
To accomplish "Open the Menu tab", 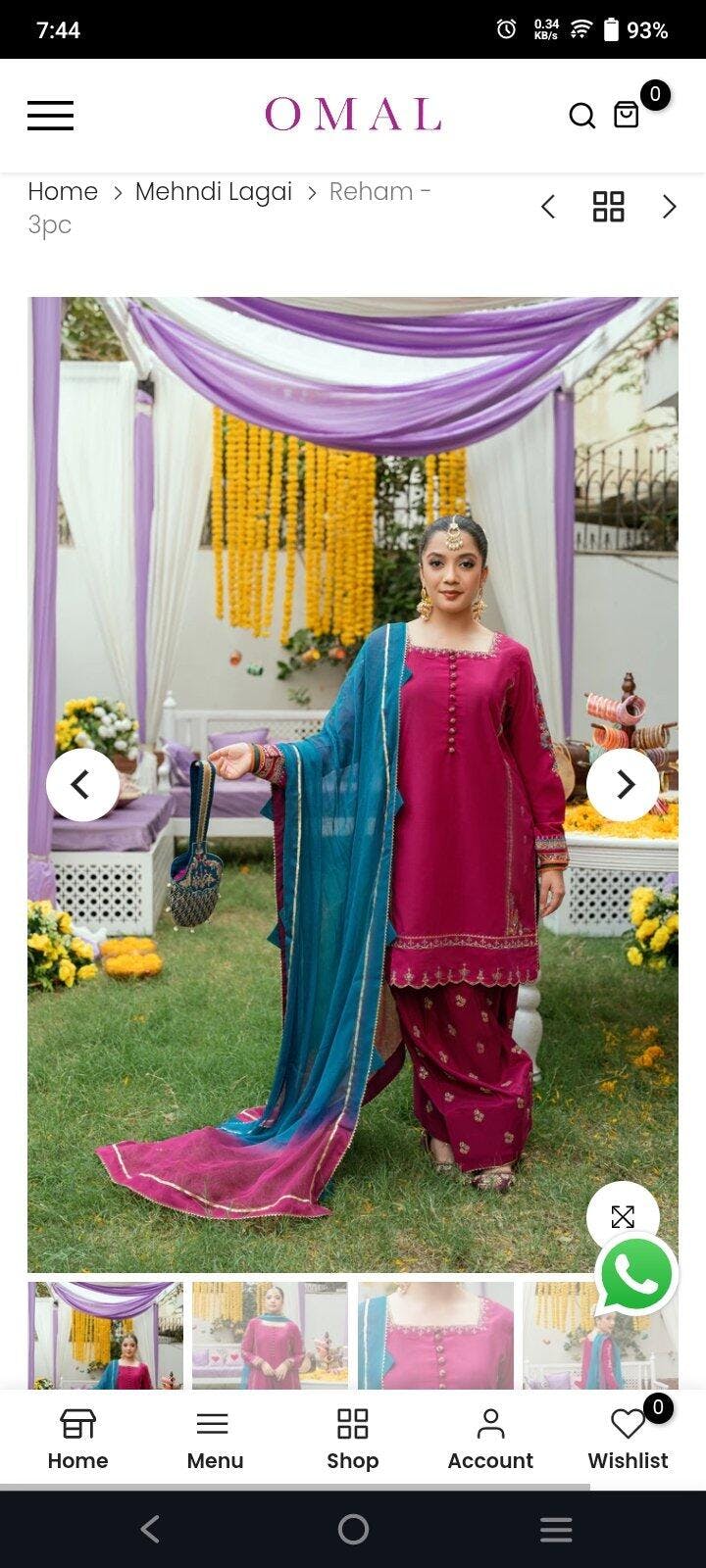I will (x=215, y=1439).
